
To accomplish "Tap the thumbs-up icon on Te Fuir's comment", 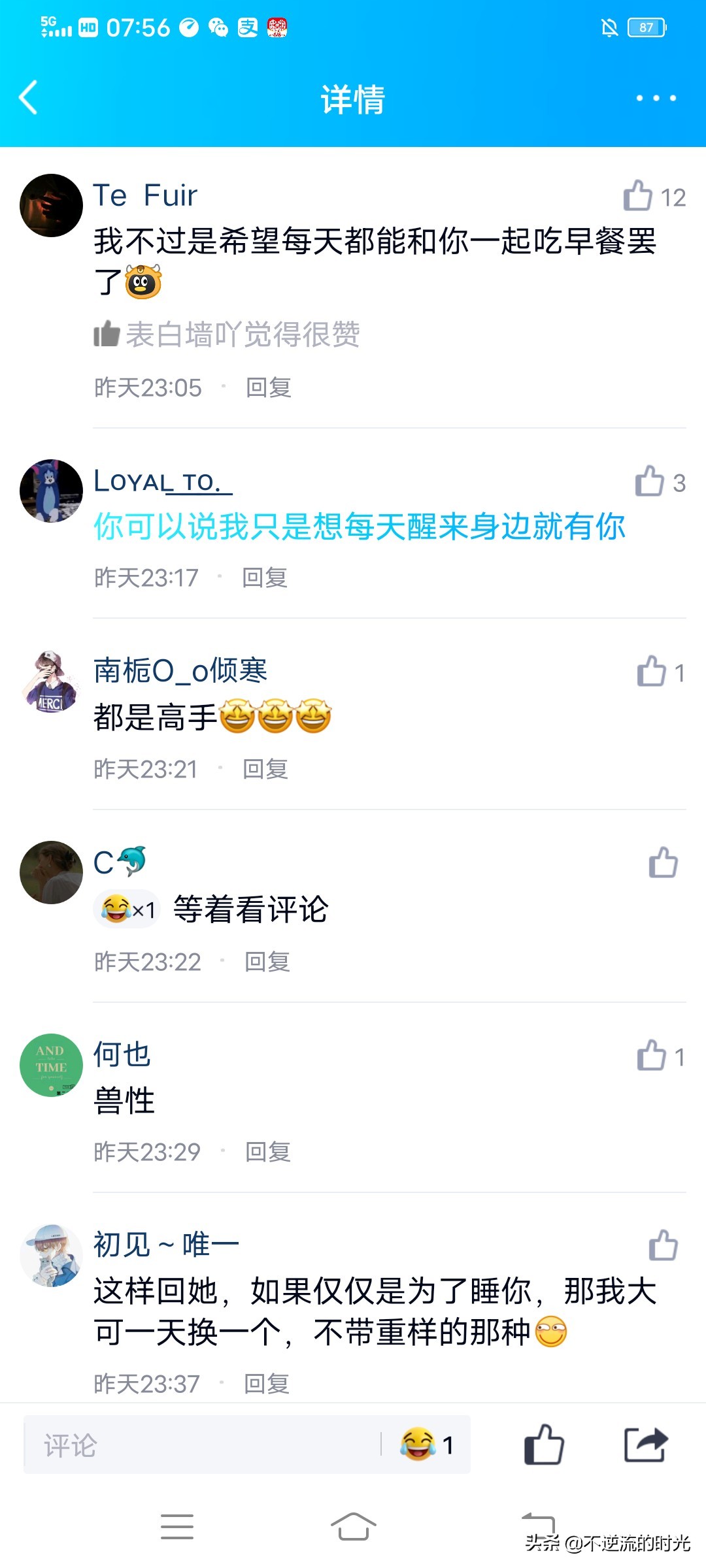I will pos(639,196).
